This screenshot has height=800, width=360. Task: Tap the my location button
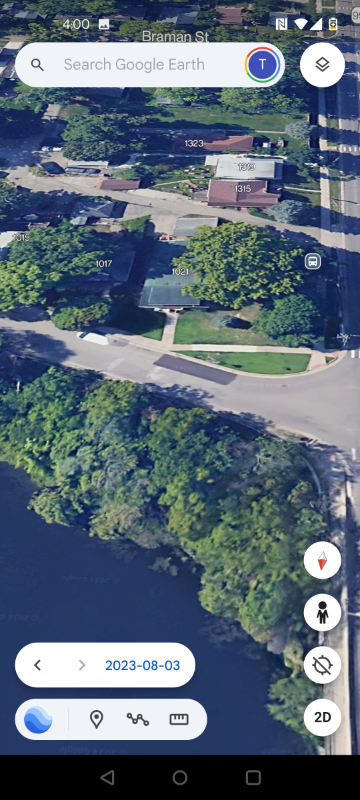(322, 665)
